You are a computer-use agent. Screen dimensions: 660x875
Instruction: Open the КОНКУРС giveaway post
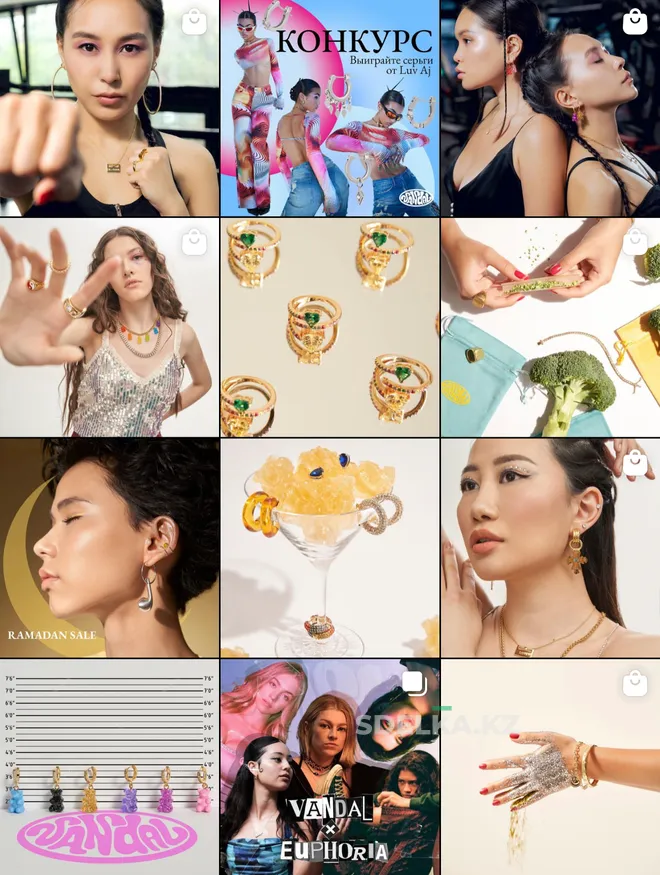point(329,108)
